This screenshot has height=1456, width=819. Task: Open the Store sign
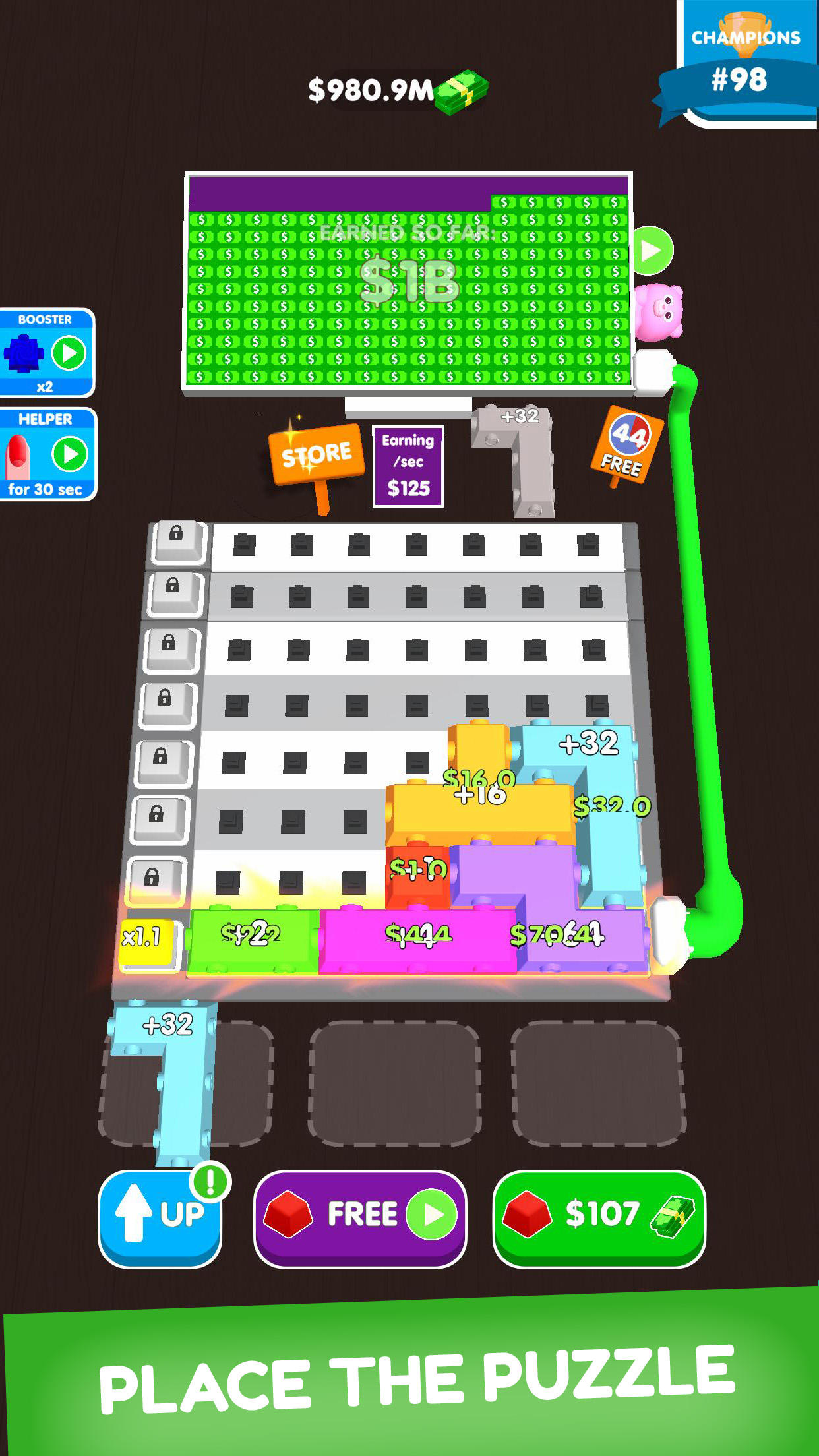(316, 454)
